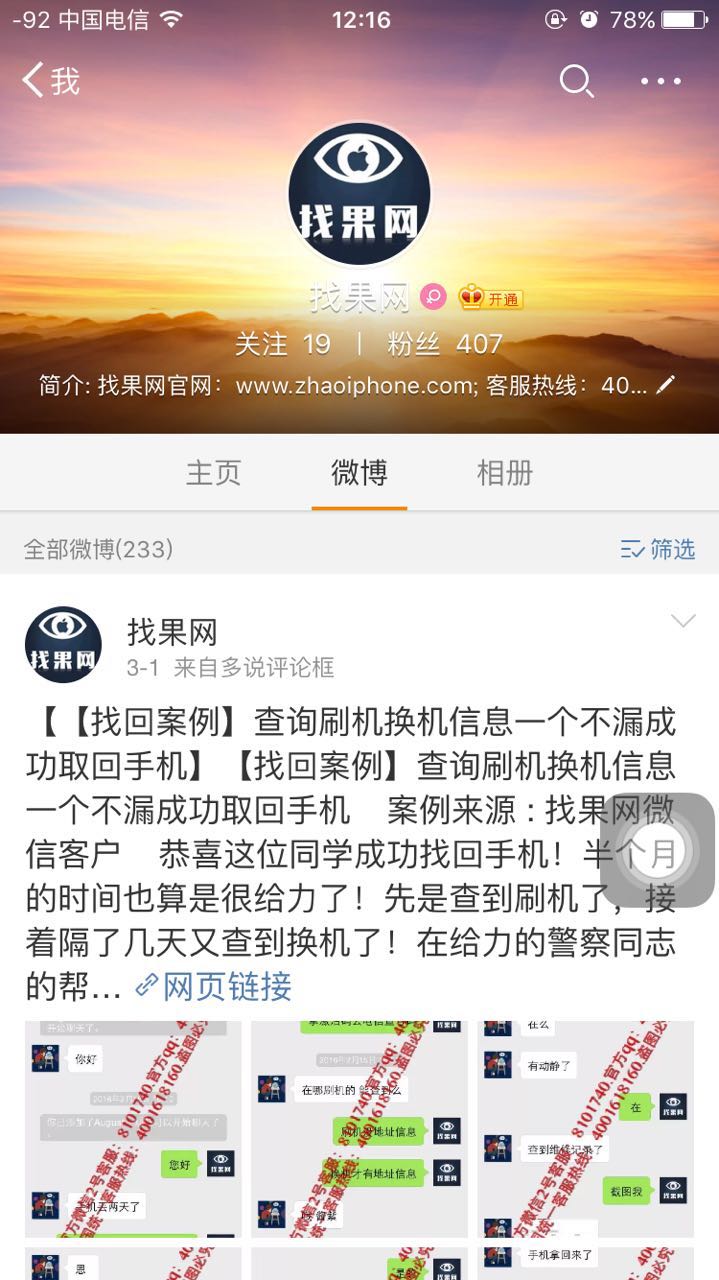Open the 网页链接 link in the post
The height and width of the screenshot is (1280, 719).
pyautogui.click(x=214, y=987)
